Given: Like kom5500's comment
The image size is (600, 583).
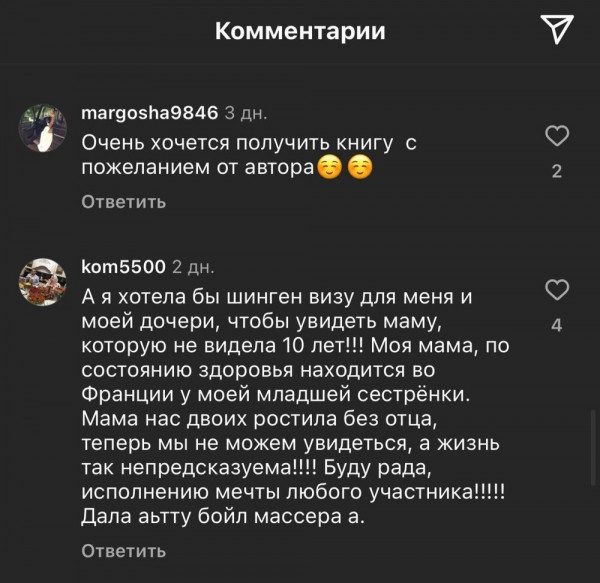Looking at the screenshot, I should click(x=557, y=290).
